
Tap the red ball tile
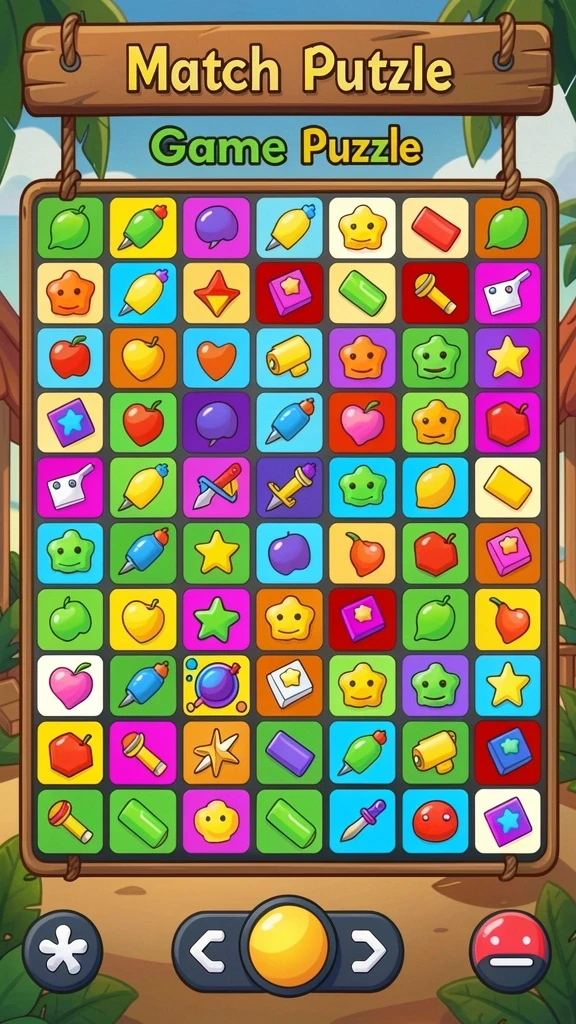[x=435, y=822]
